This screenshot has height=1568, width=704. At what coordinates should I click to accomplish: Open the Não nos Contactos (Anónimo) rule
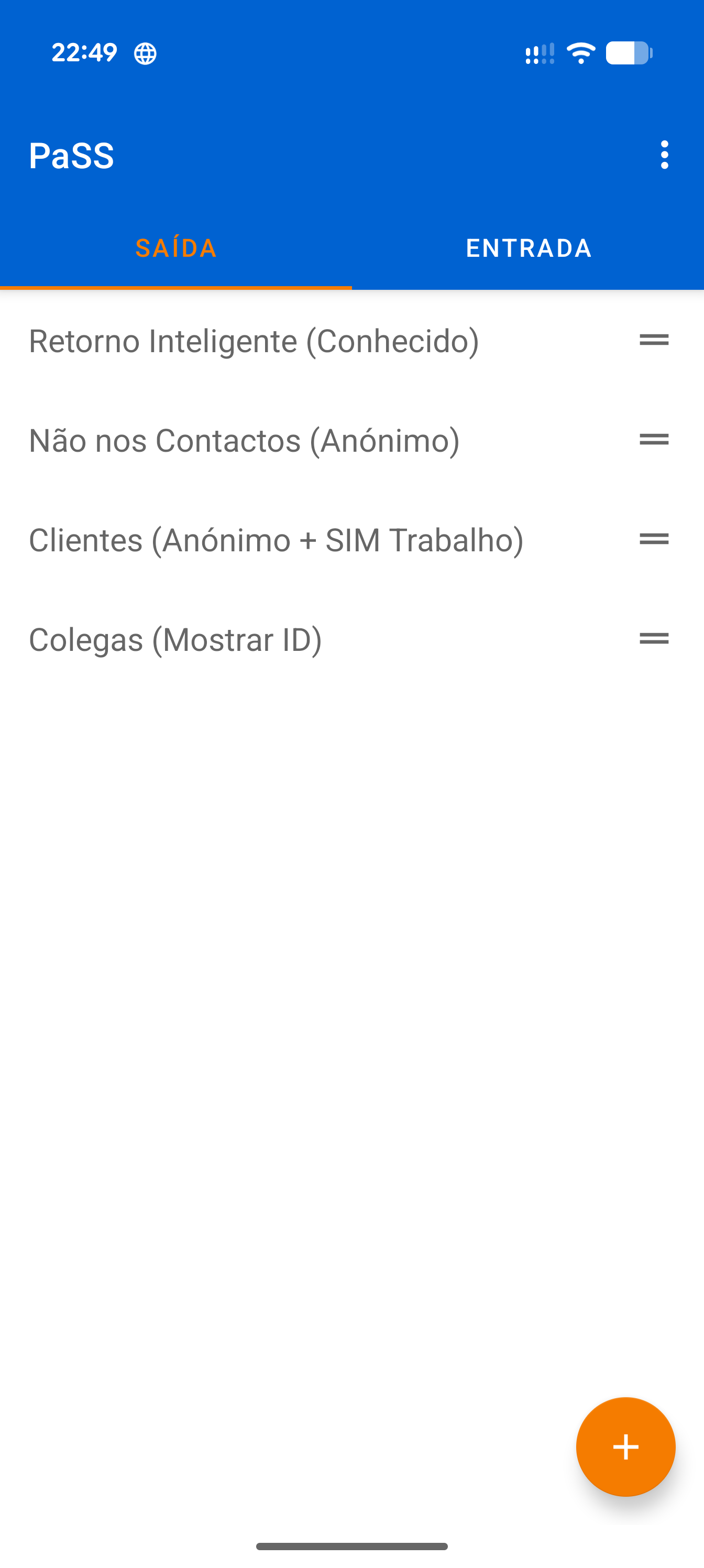[244, 440]
